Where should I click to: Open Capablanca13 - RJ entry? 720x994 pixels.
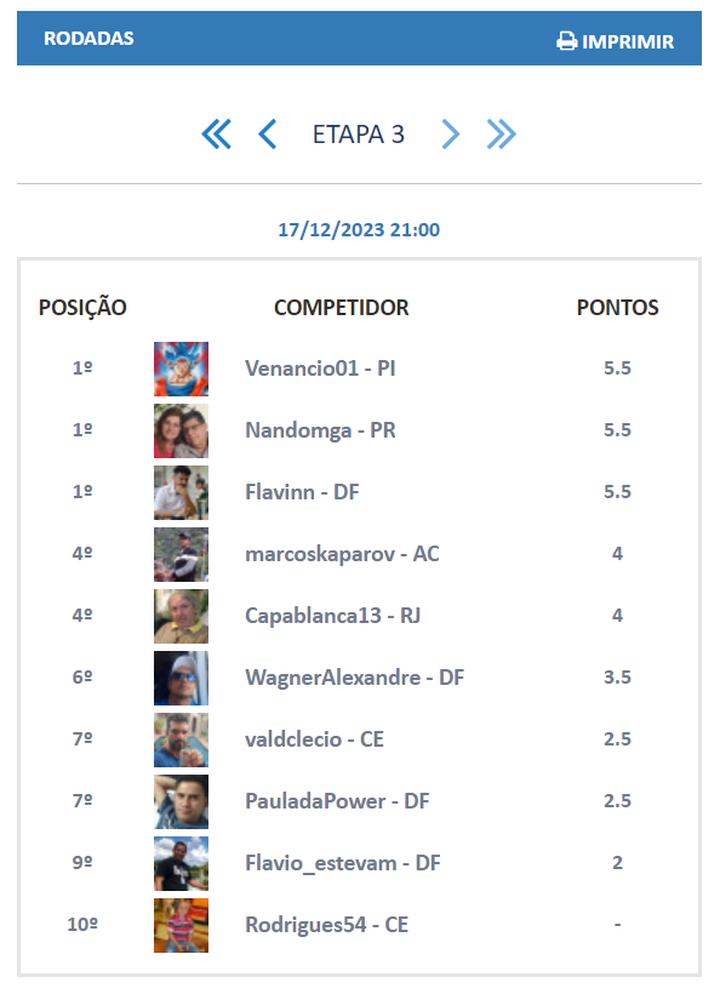tap(332, 616)
